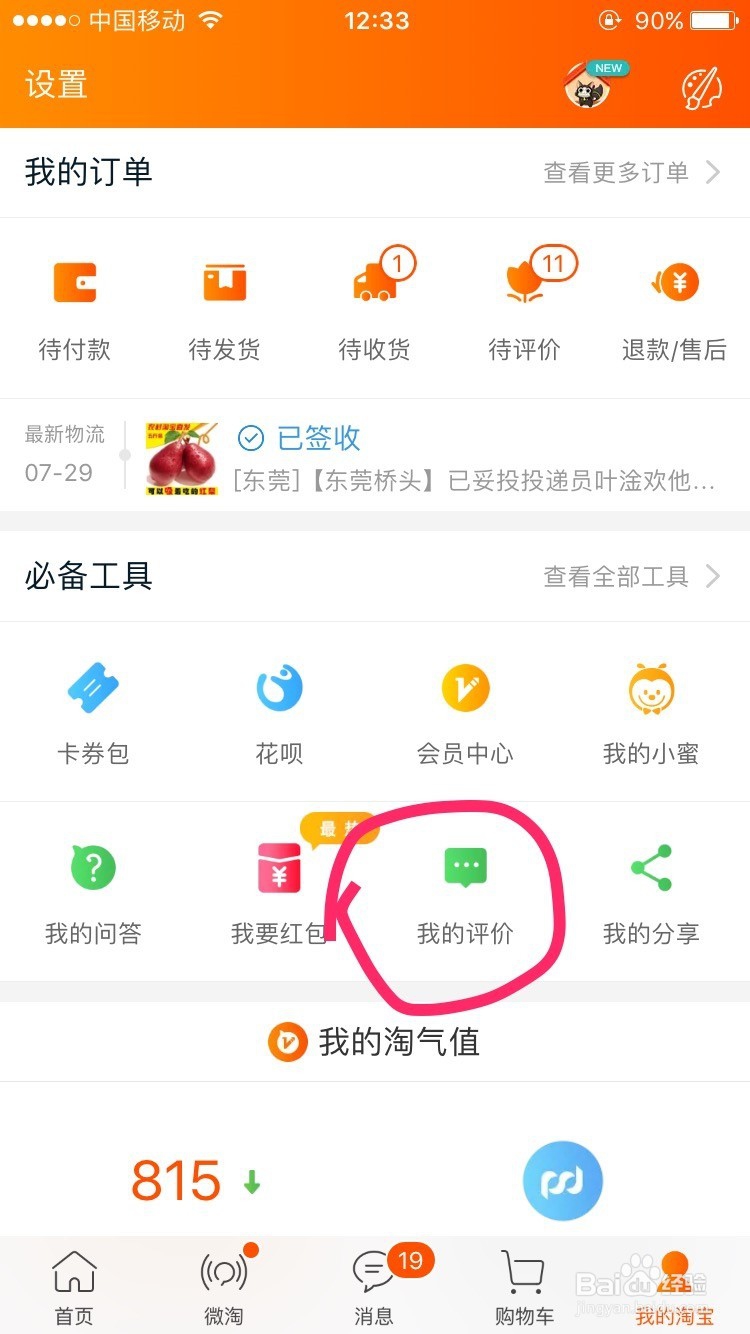
Task: Tap the 815 淘气值 score display
Action: point(175,1180)
